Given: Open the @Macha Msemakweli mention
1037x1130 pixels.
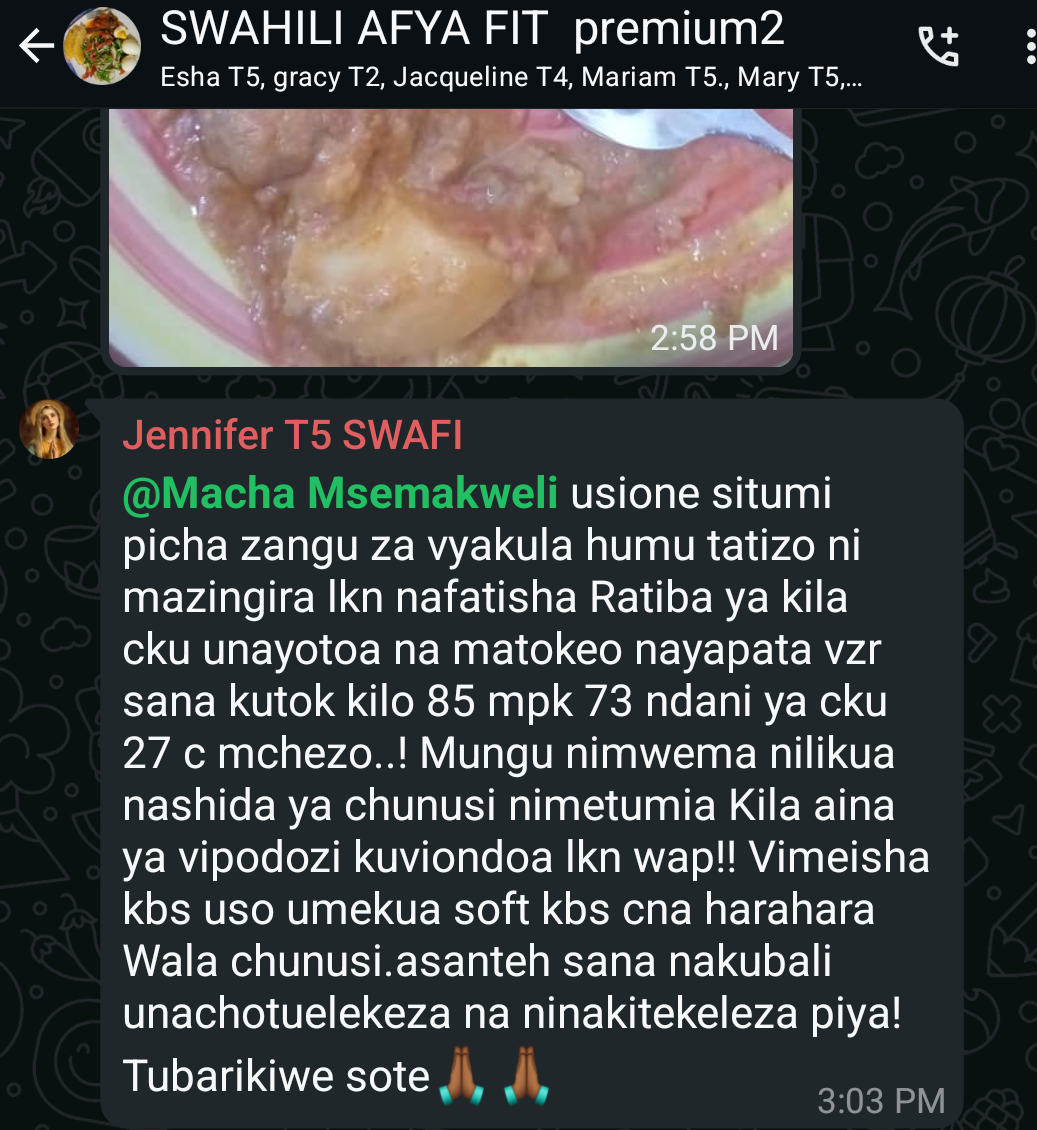Looking at the screenshot, I should pos(340,494).
